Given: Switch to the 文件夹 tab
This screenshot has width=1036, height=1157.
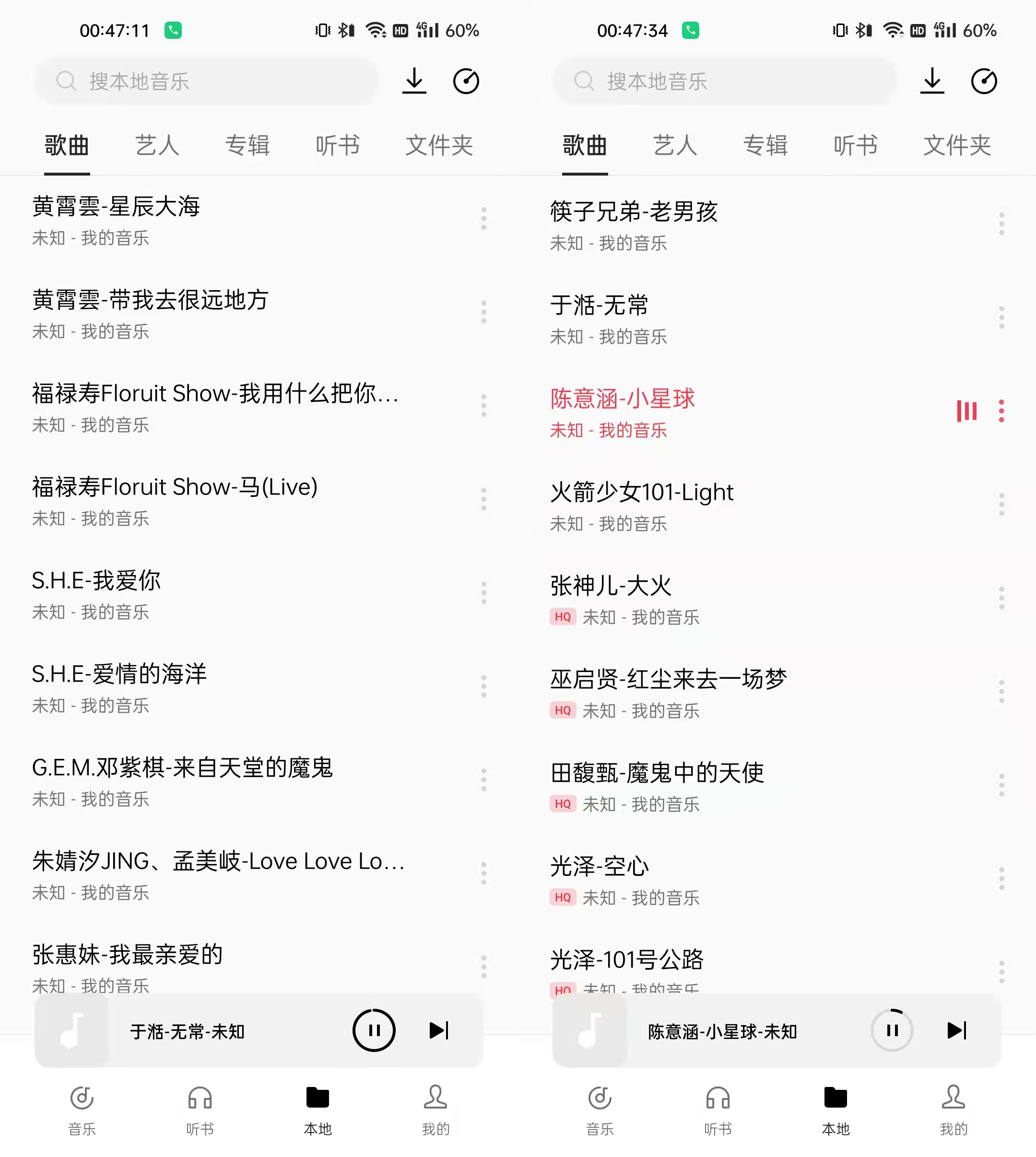Looking at the screenshot, I should (x=439, y=146).
